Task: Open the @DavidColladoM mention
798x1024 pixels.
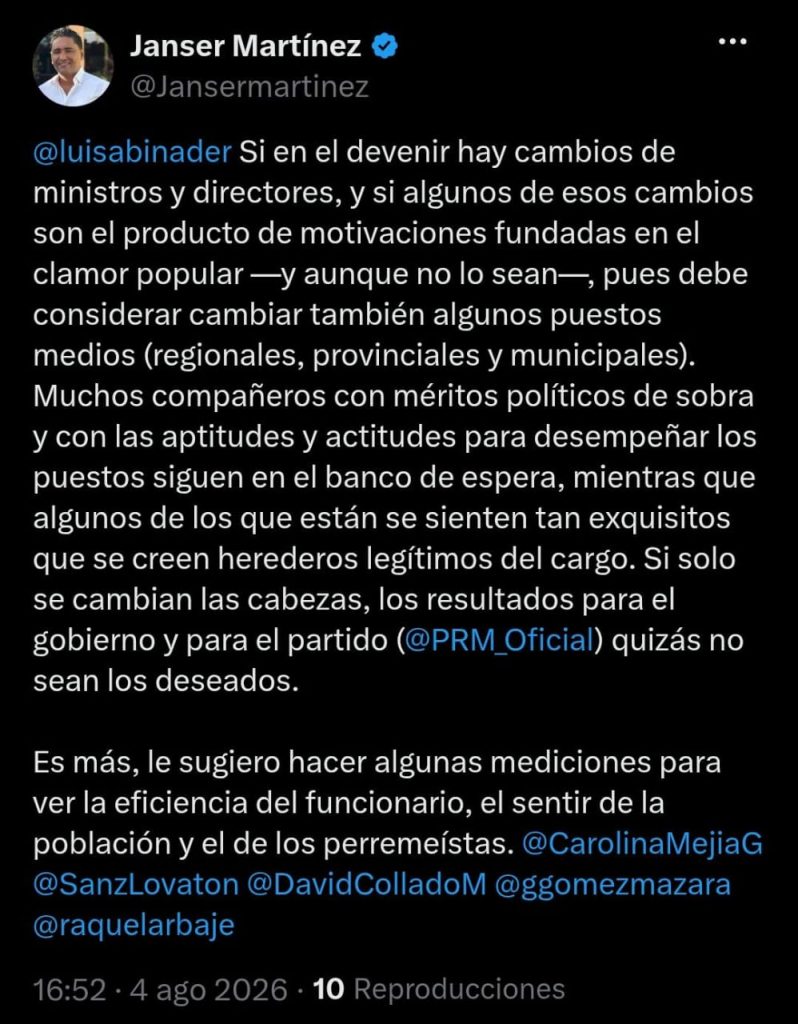Action: click(367, 884)
